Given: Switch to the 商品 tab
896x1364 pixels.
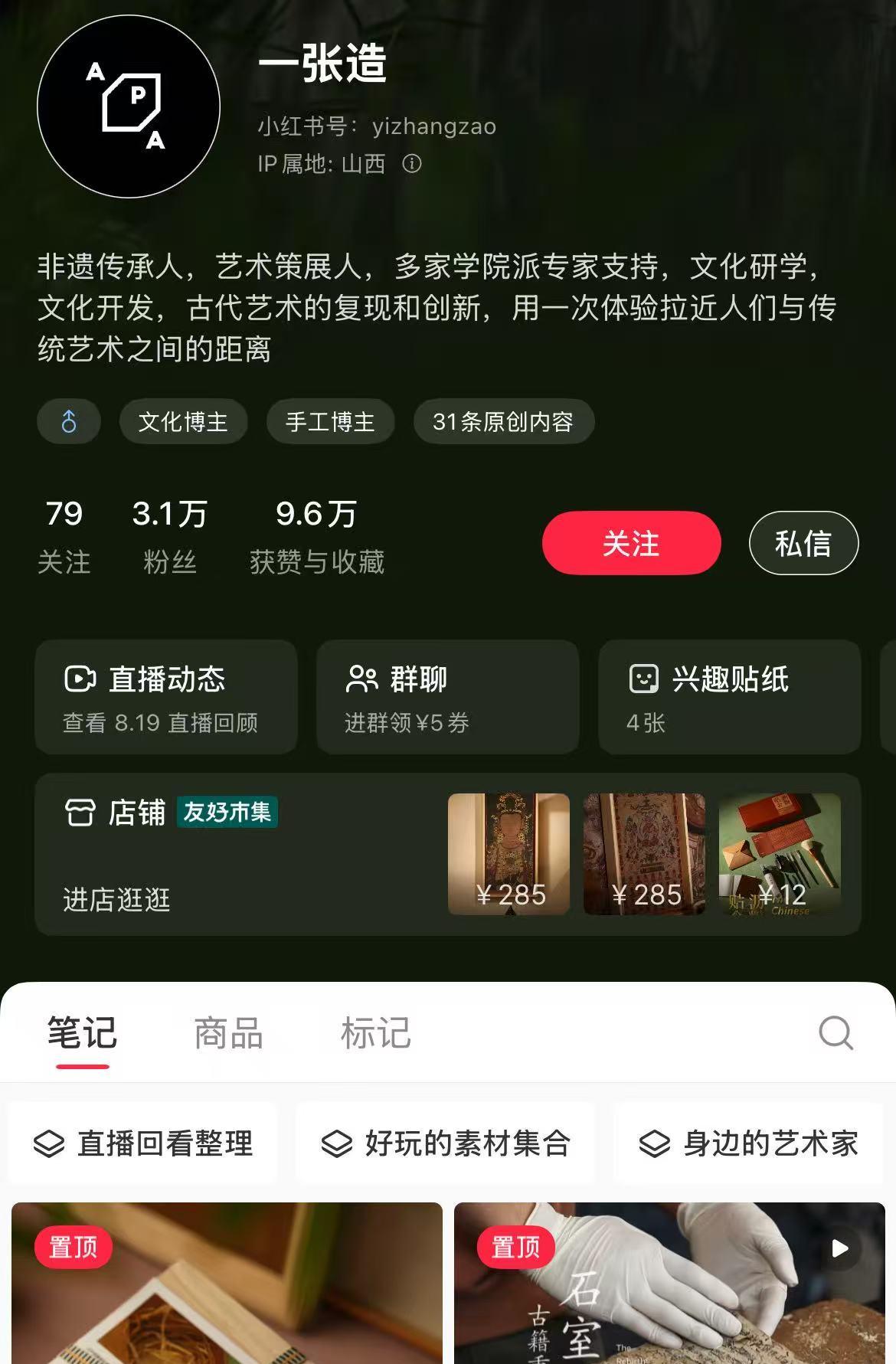Looking at the screenshot, I should 228,1033.
